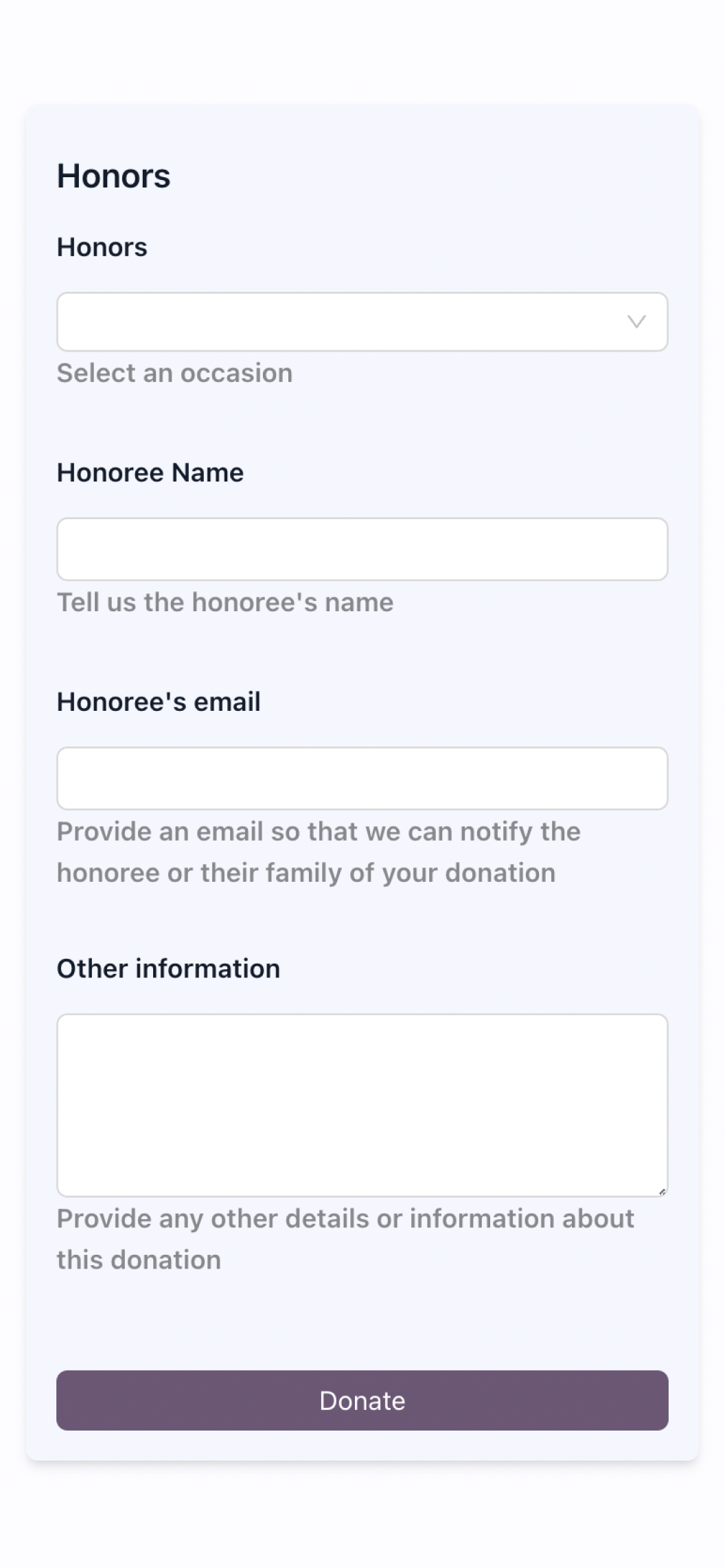
Task: Open the Honors occasion dropdown
Action: point(362,321)
